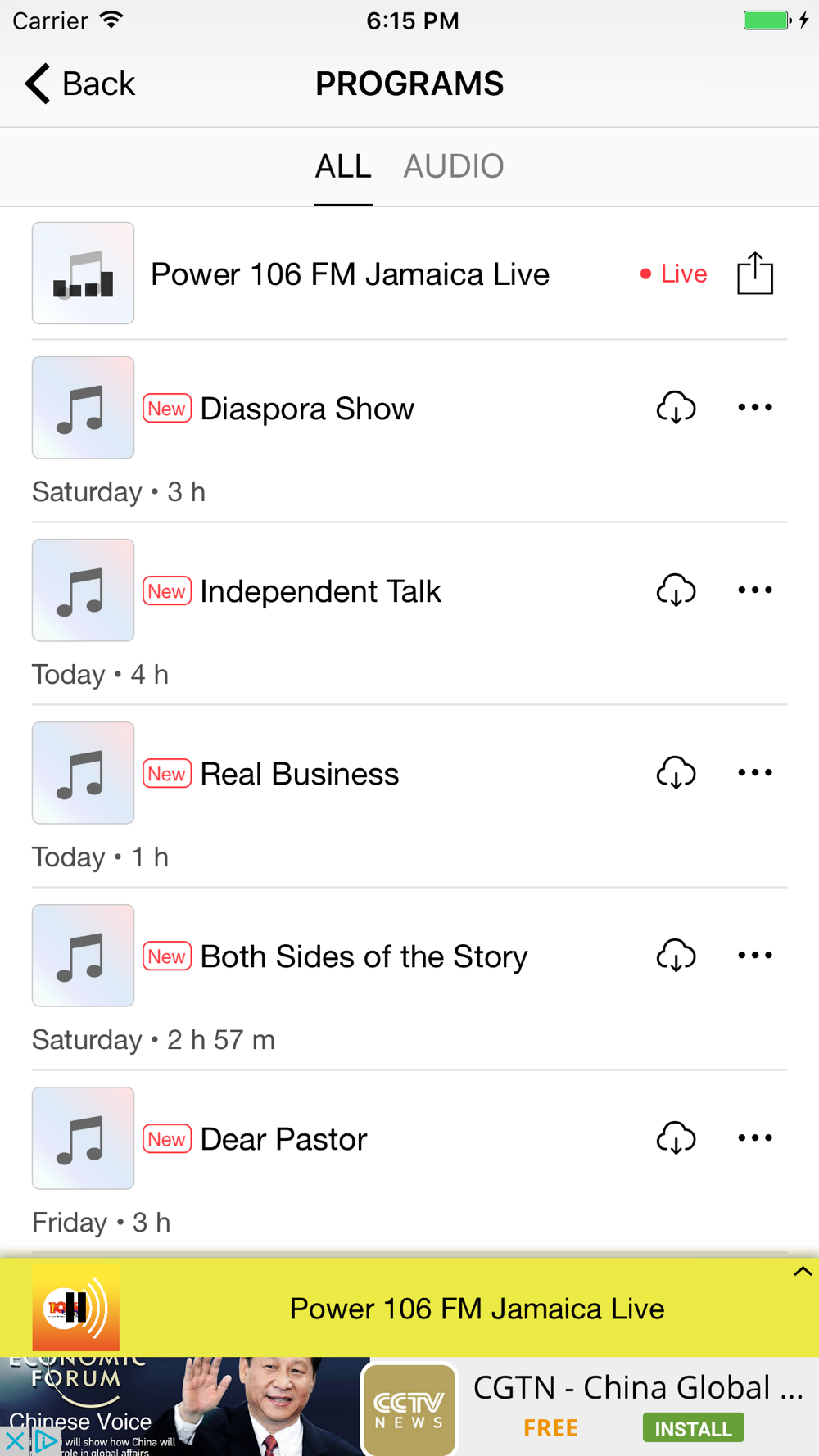Open more options for Dear Pastor

tap(755, 1137)
